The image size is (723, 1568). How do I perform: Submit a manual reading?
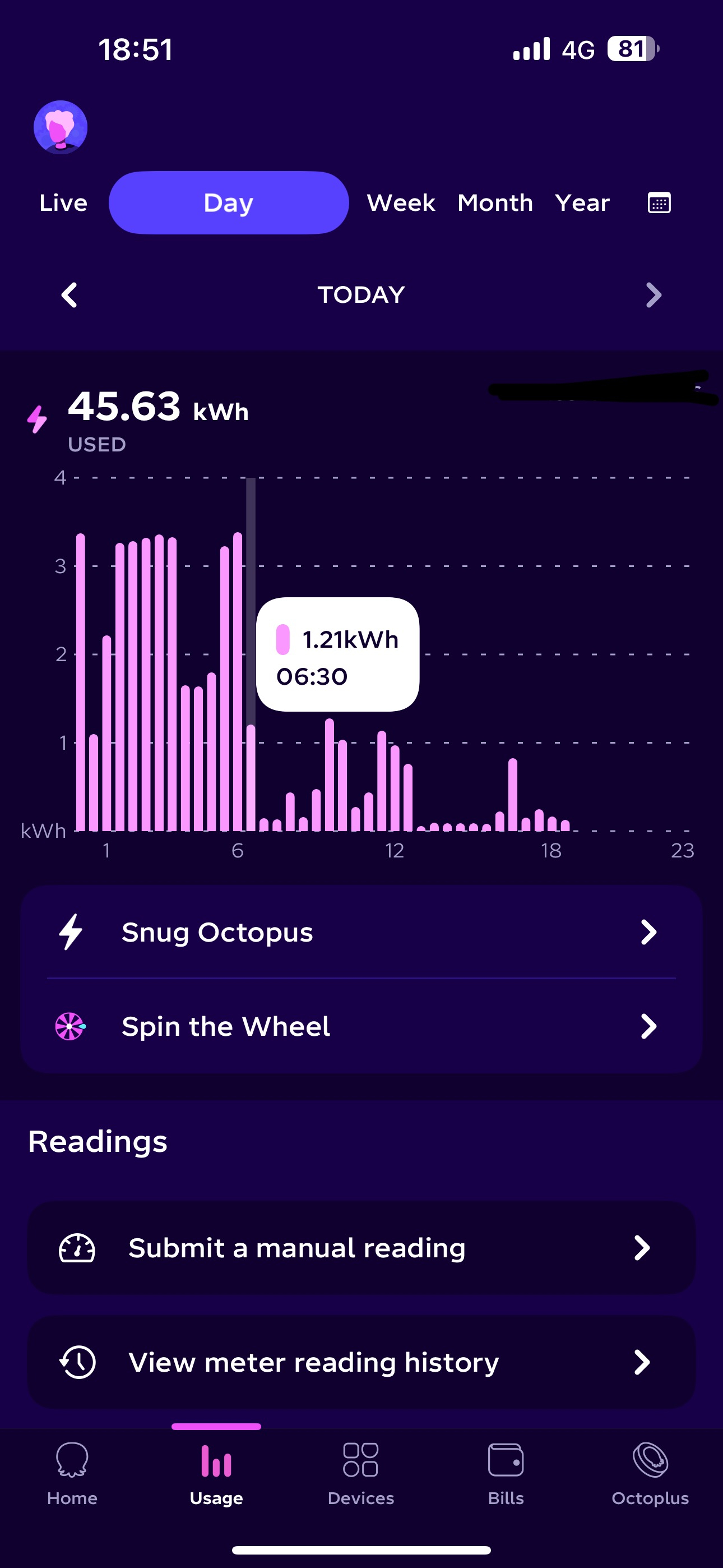(x=361, y=1248)
